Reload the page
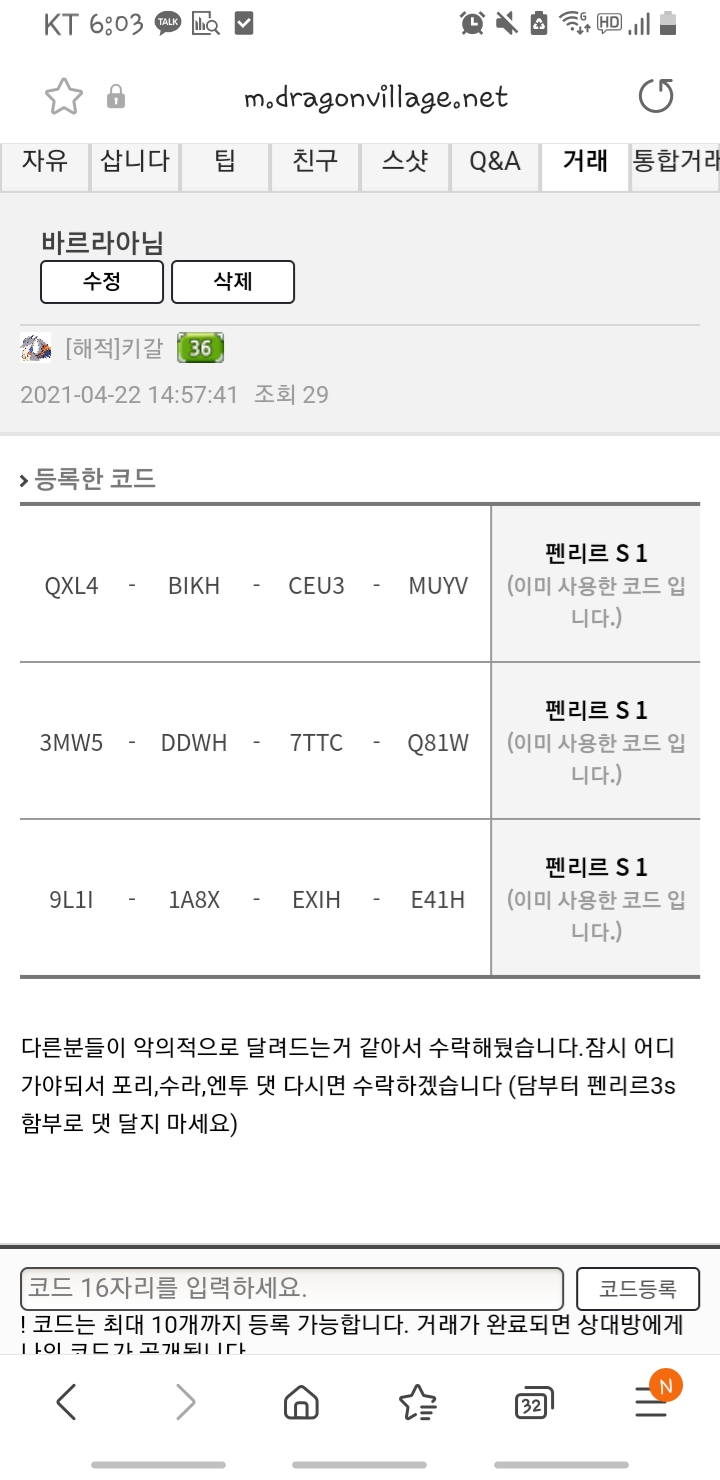 point(656,97)
